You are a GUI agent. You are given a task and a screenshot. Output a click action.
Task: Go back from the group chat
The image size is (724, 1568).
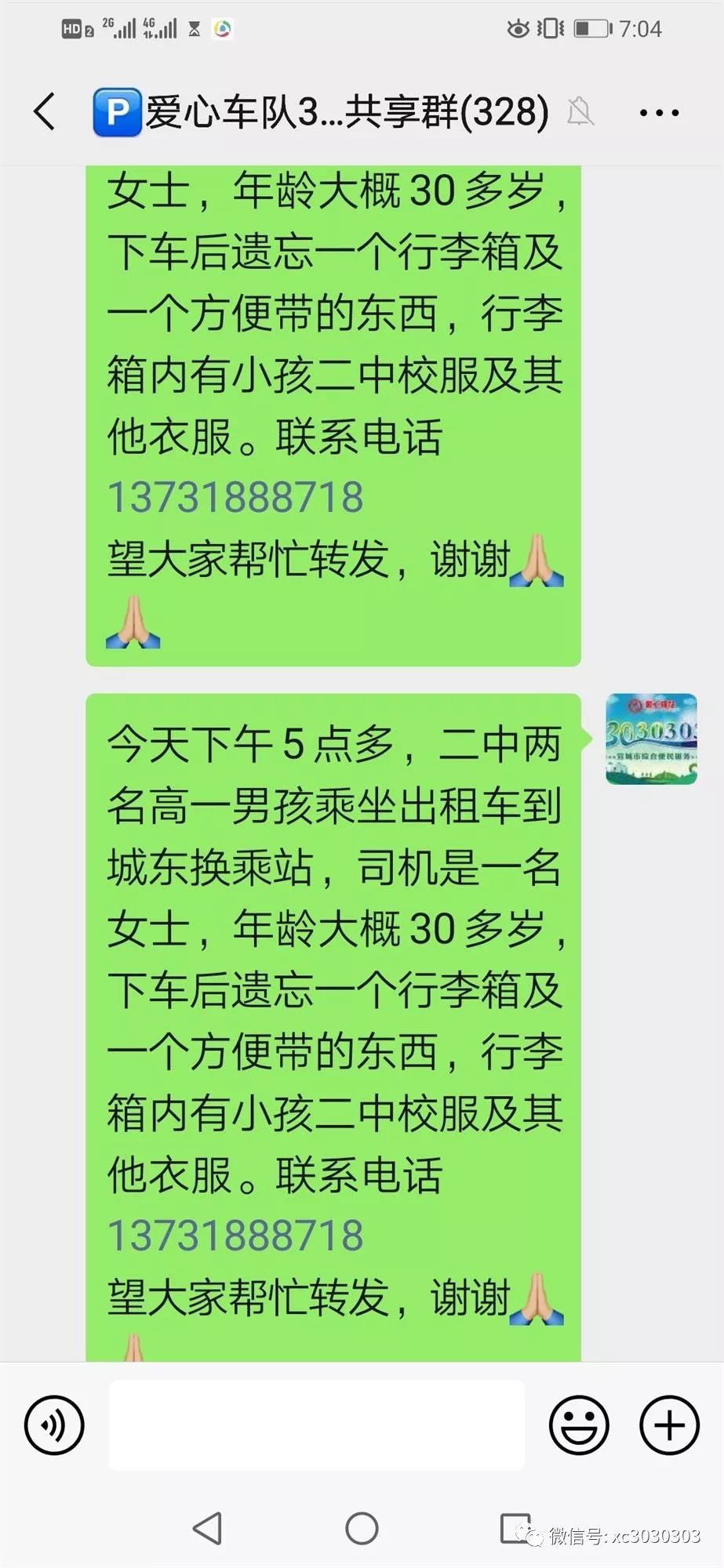pos(45,111)
